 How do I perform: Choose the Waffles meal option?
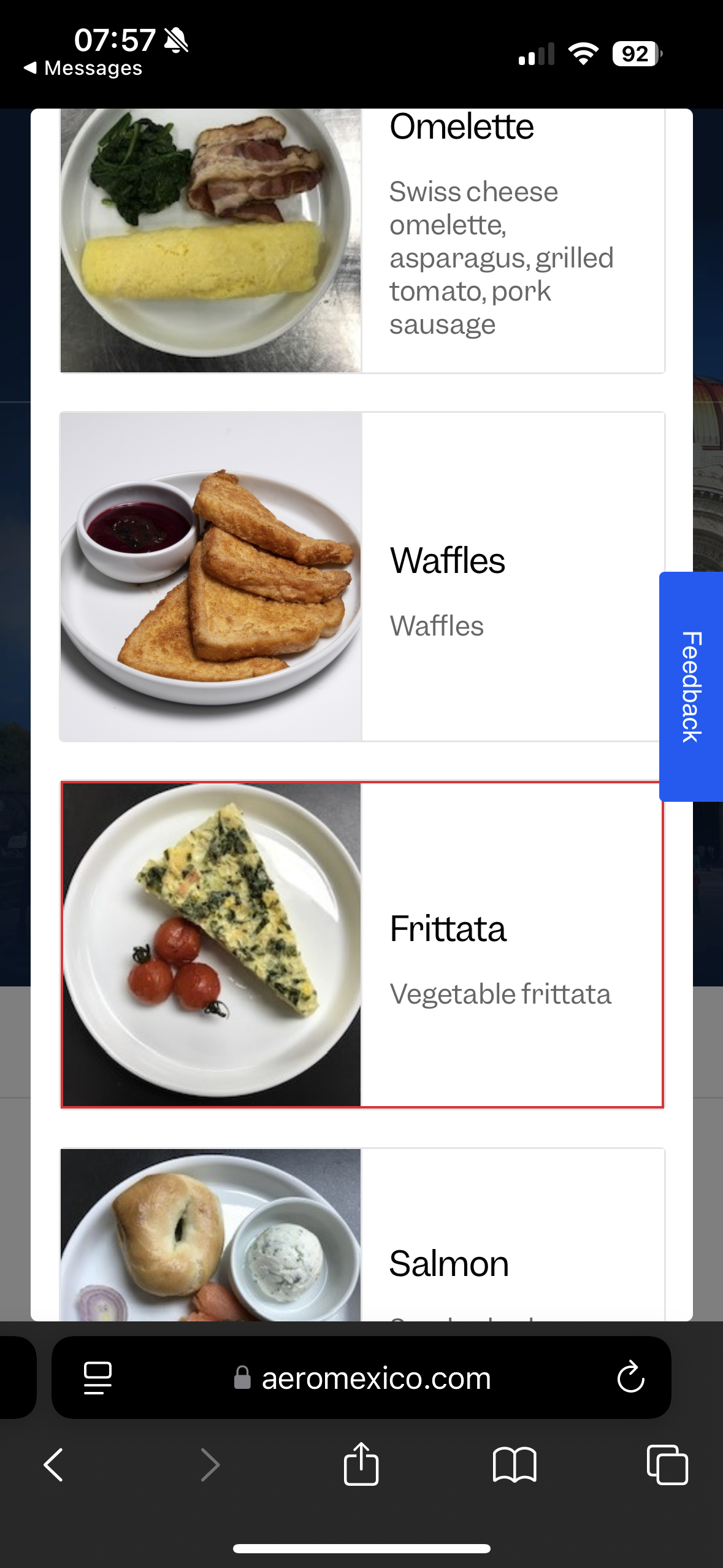(362, 577)
